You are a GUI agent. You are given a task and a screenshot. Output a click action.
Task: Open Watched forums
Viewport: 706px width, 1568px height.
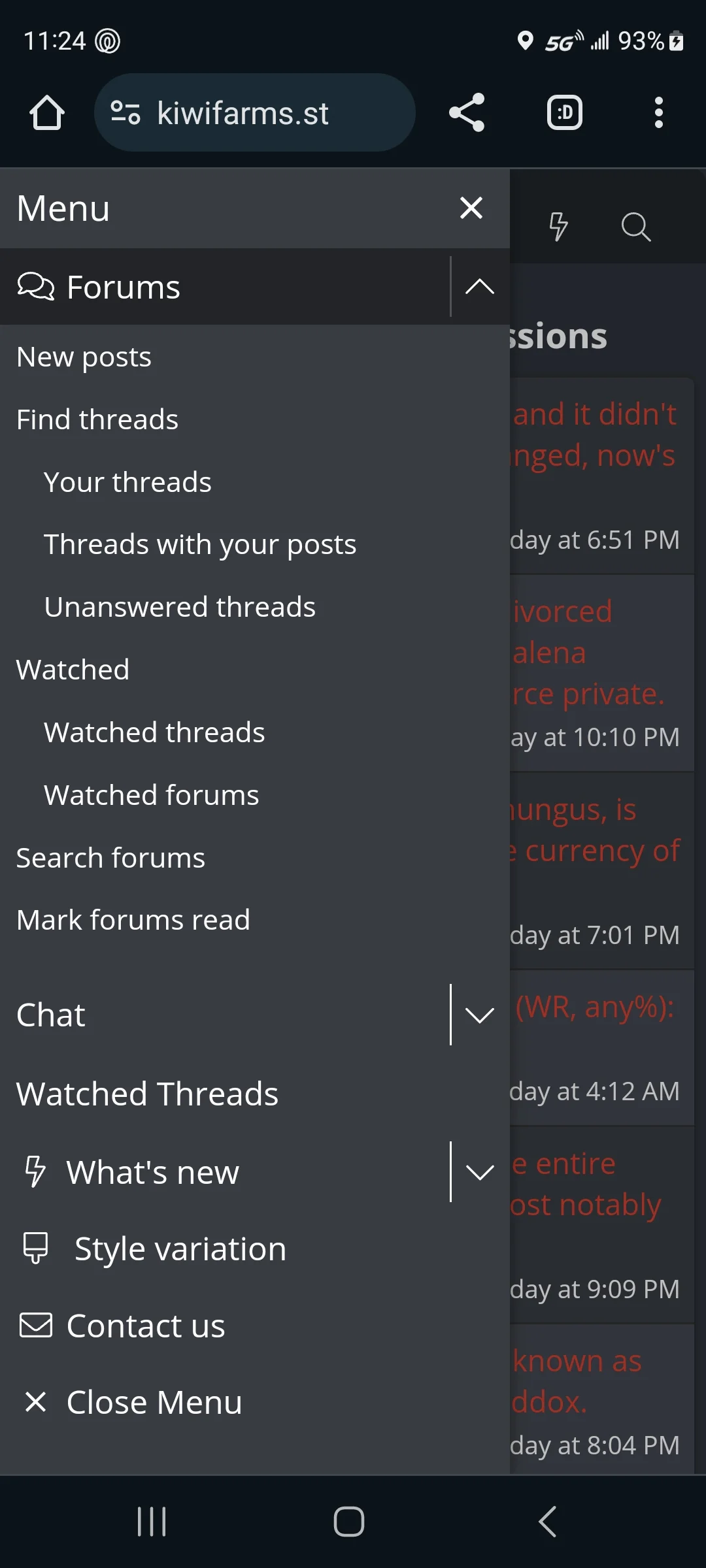coord(152,795)
